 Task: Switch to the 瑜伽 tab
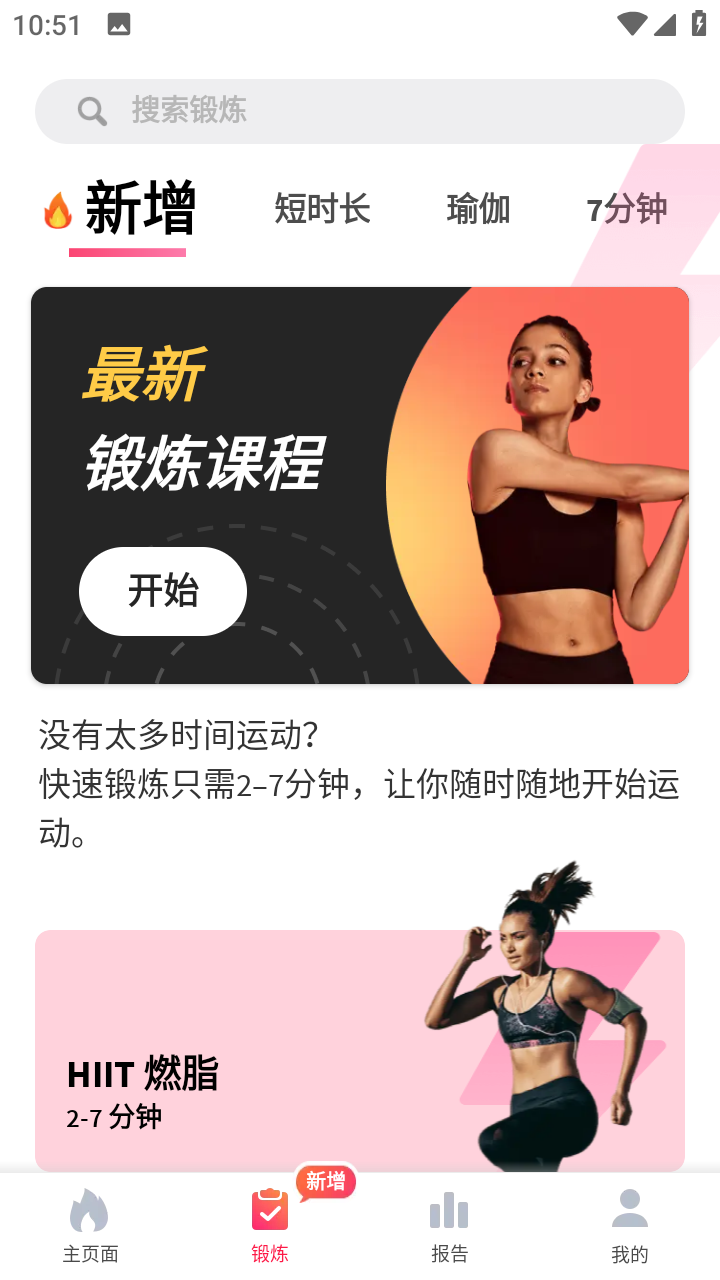pyautogui.click(x=478, y=210)
